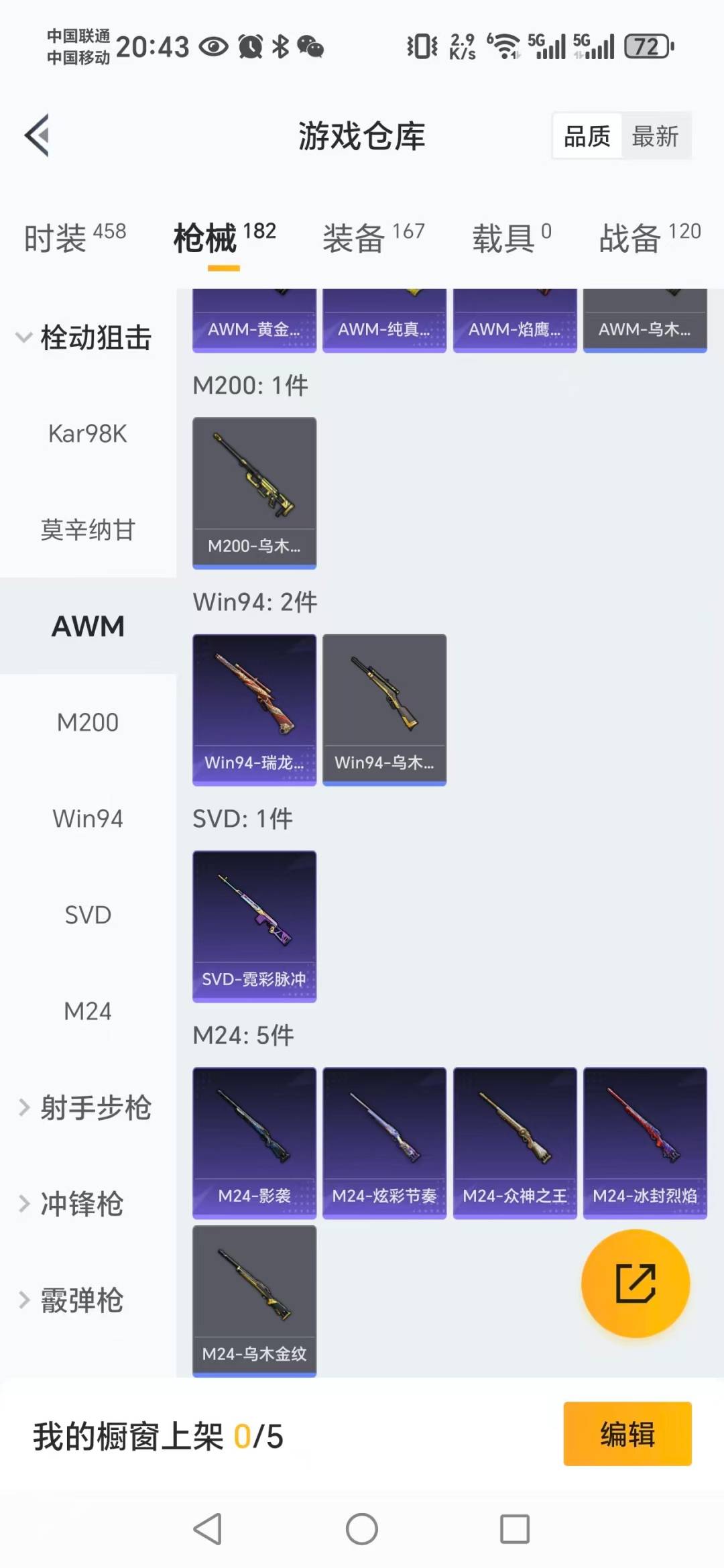Select Kar98K in the side list
This screenshot has height=1568, width=724.
pyautogui.click(x=87, y=434)
